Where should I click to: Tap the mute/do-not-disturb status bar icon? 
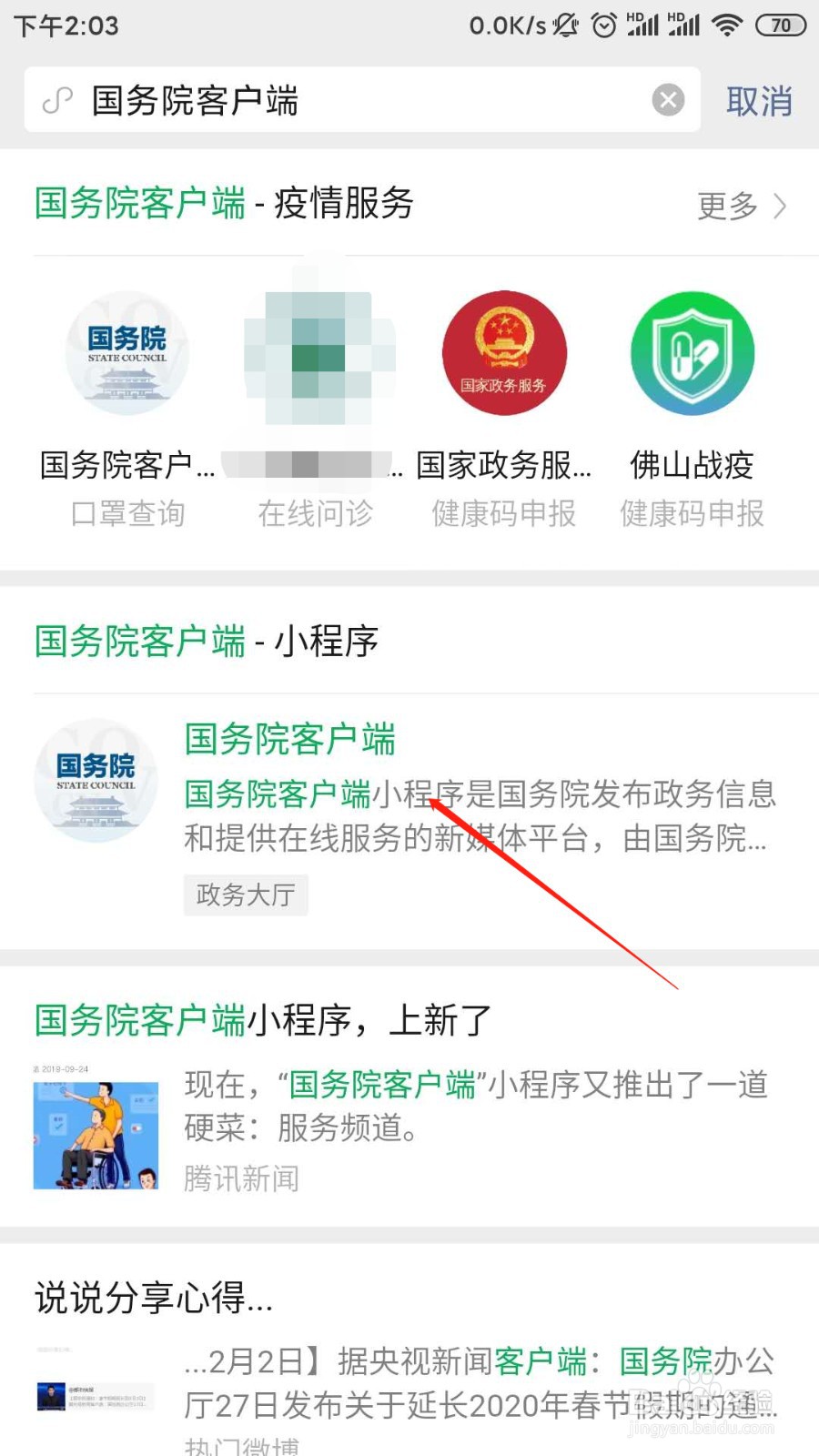point(565,25)
